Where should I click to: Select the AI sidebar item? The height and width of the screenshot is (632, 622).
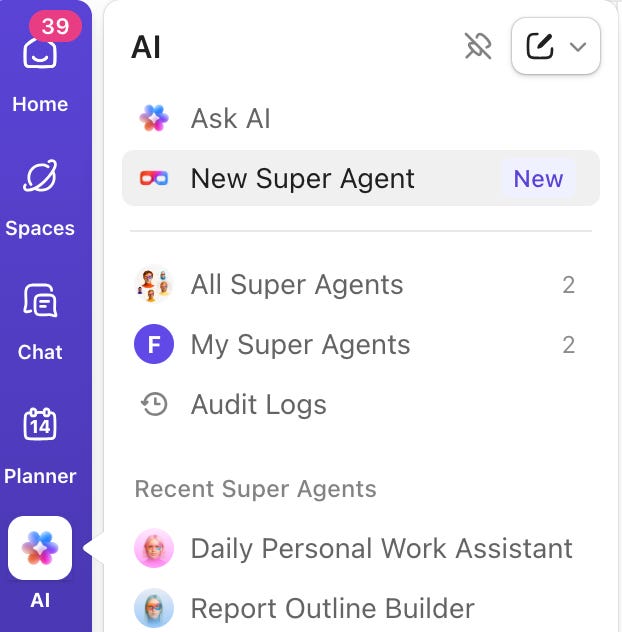40,560
